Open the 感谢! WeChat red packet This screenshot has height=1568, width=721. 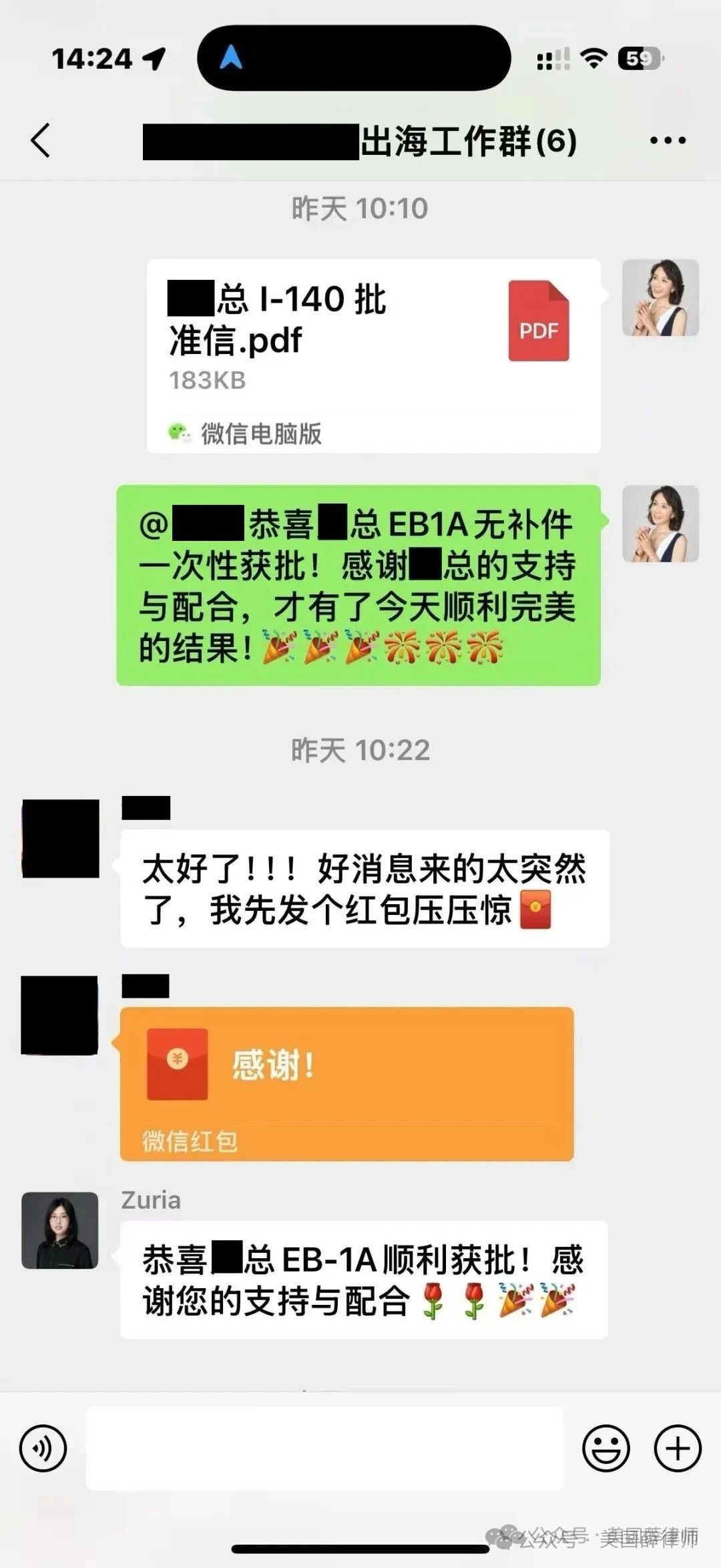[346, 1084]
